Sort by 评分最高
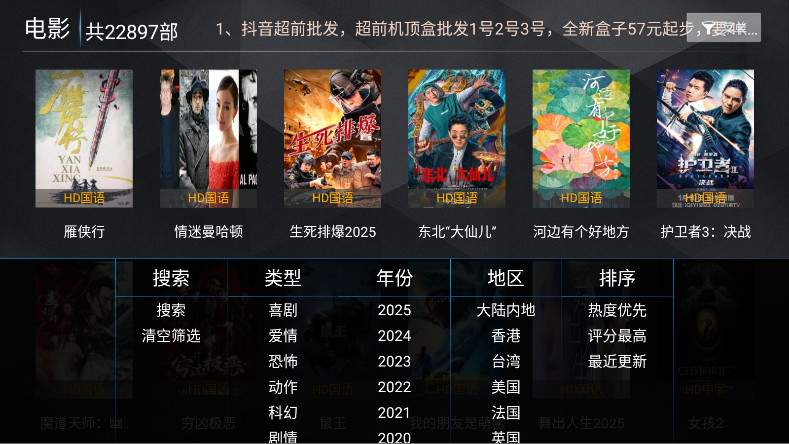The height and width of the screenshot is (444, 789). (617, 336)
